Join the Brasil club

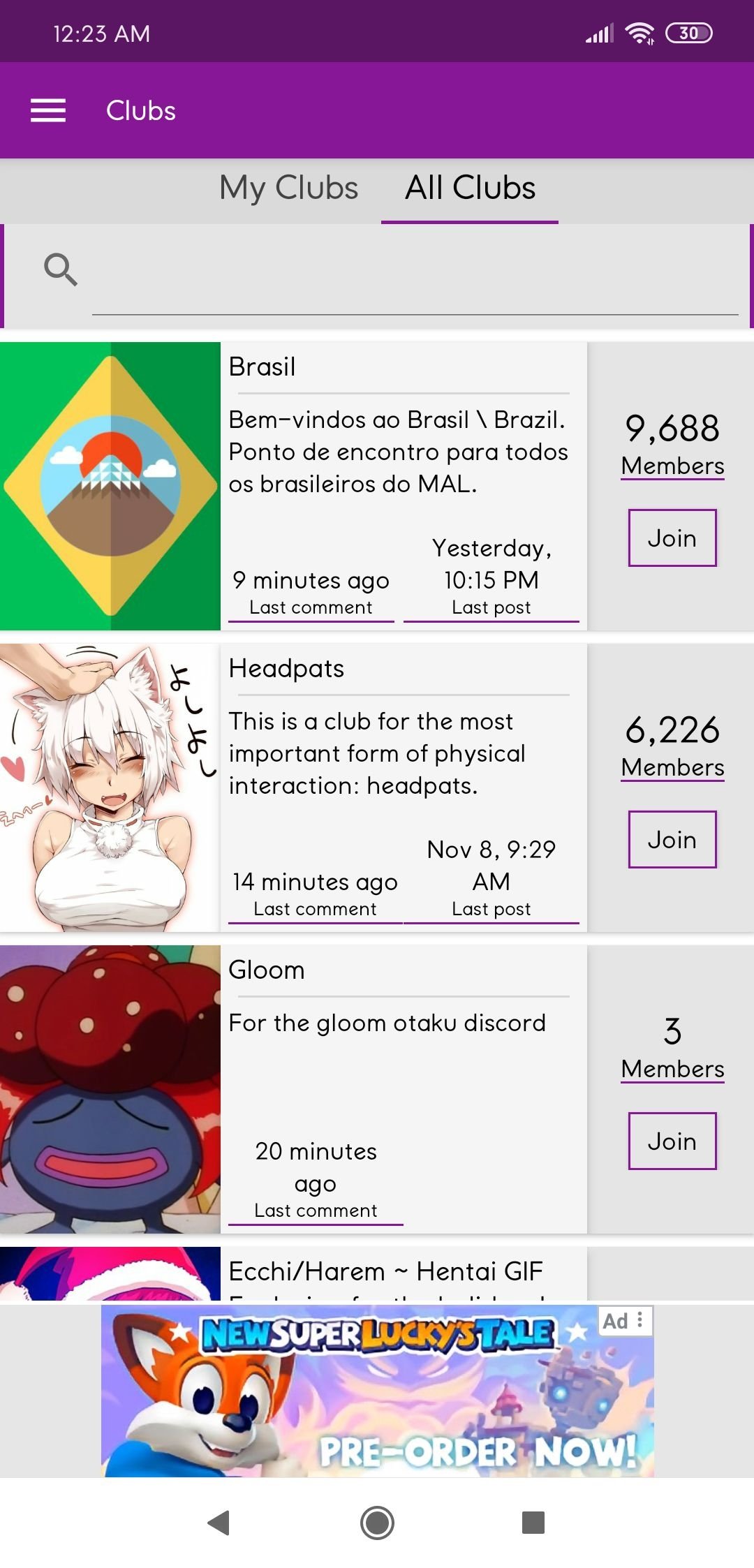[672, 538]
